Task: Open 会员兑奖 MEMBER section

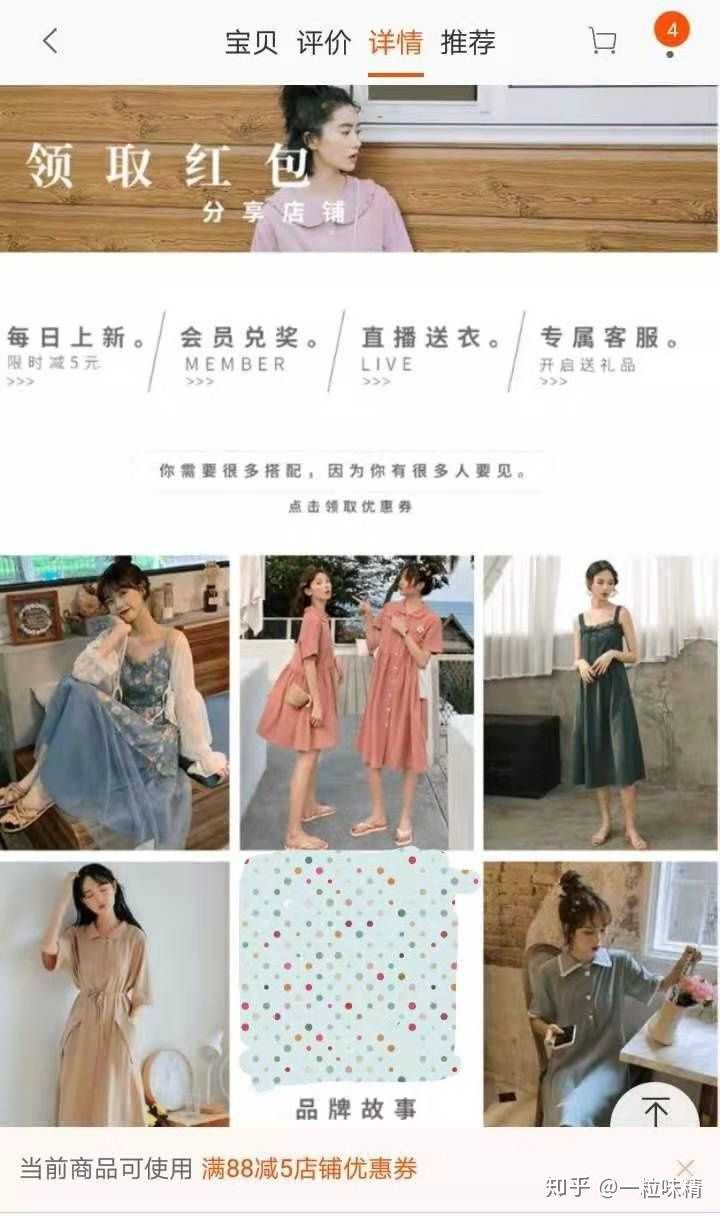Action: 248,352
